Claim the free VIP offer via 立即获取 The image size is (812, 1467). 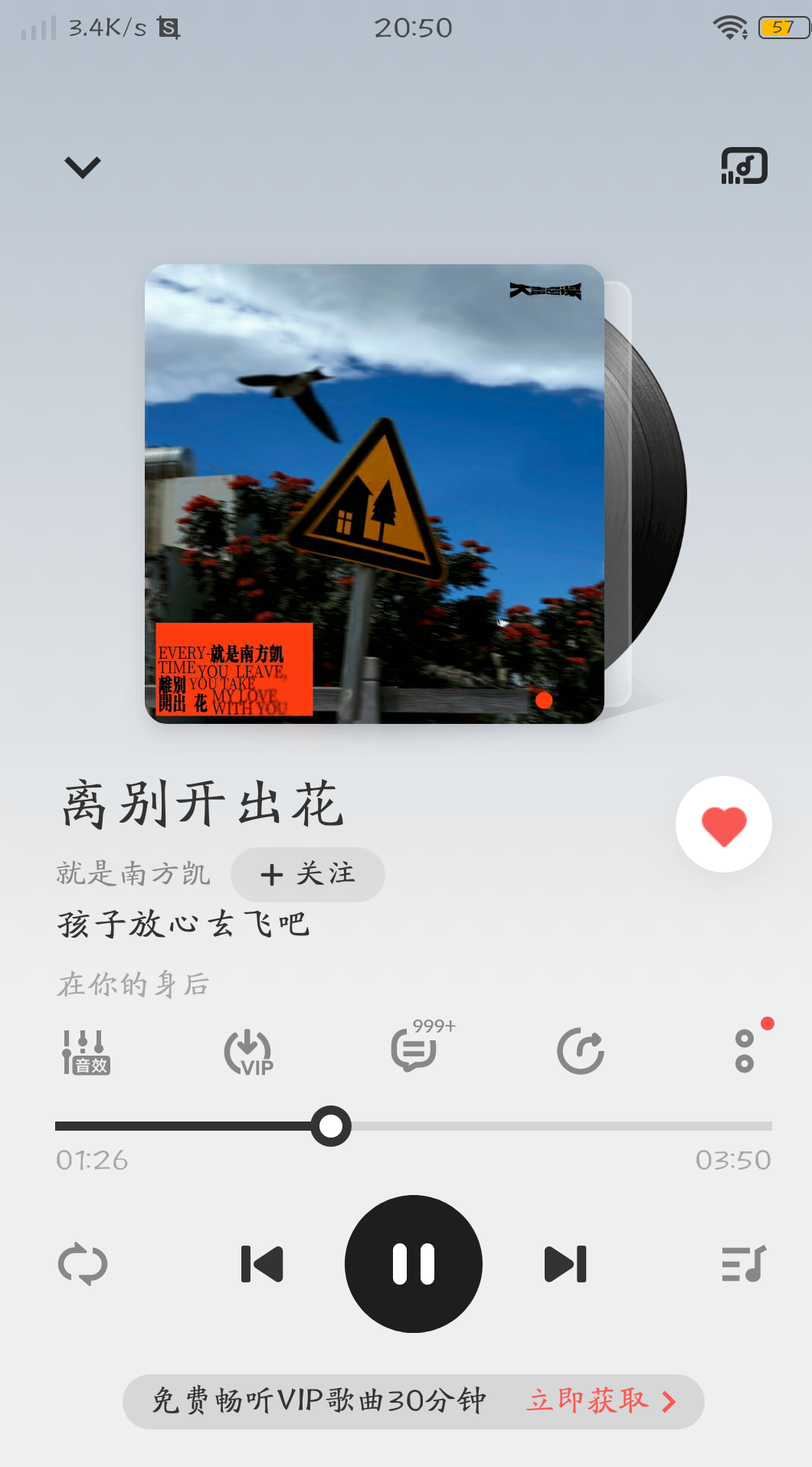pos(601,1401)
